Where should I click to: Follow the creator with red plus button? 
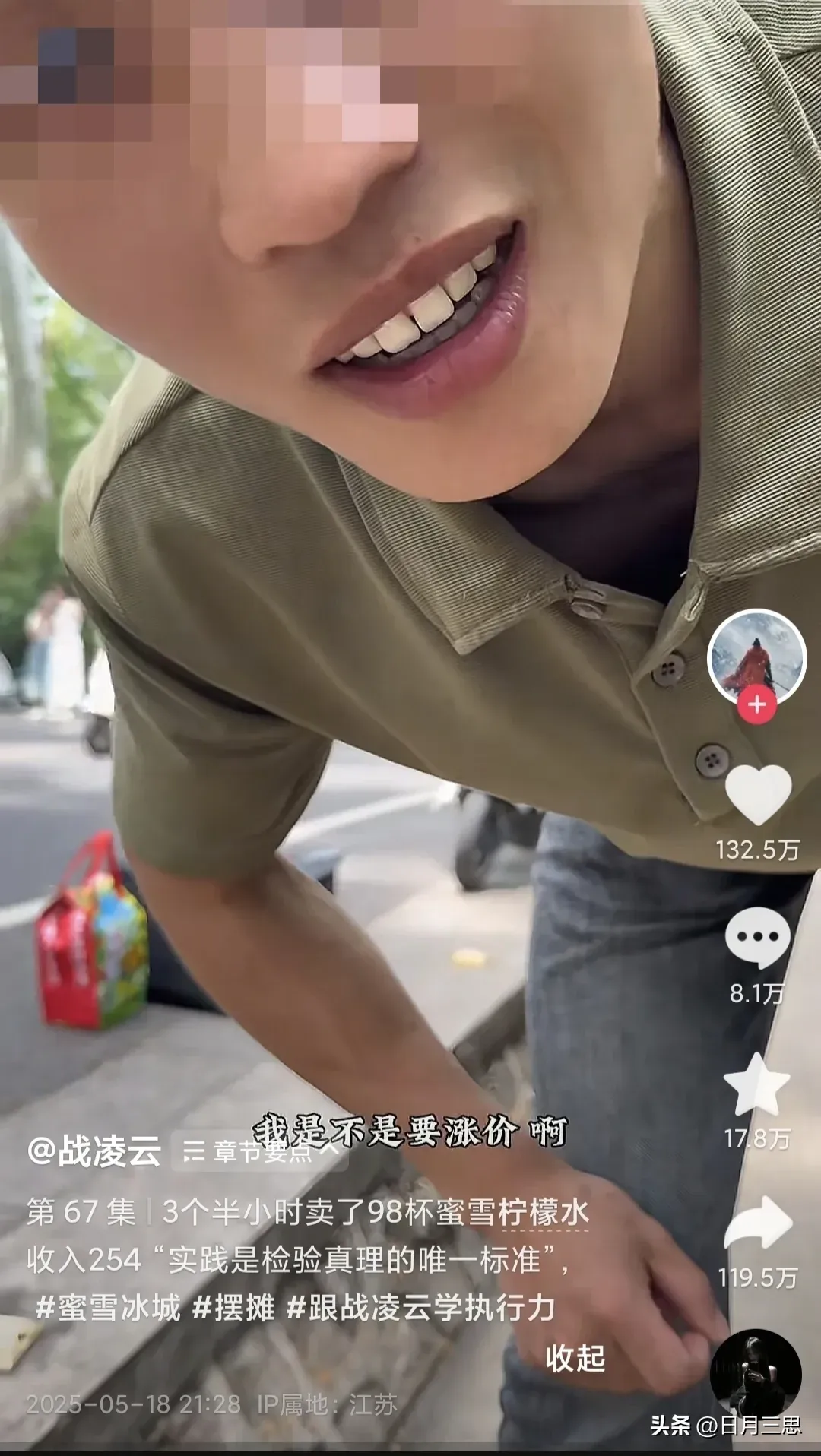pyautogui.click(x=756, y=704)
